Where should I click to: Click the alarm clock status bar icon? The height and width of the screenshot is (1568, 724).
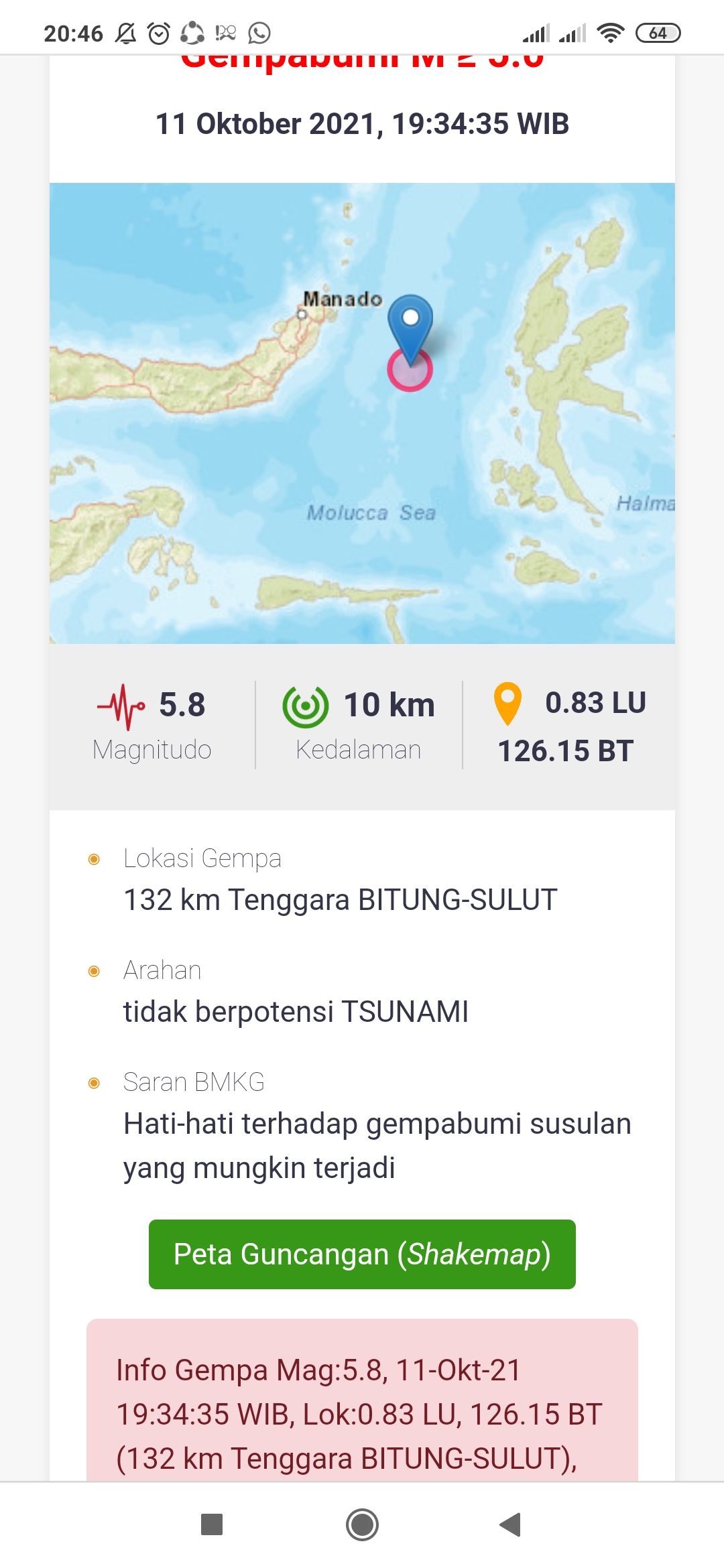pyautogui.click(x=160, y=31)
